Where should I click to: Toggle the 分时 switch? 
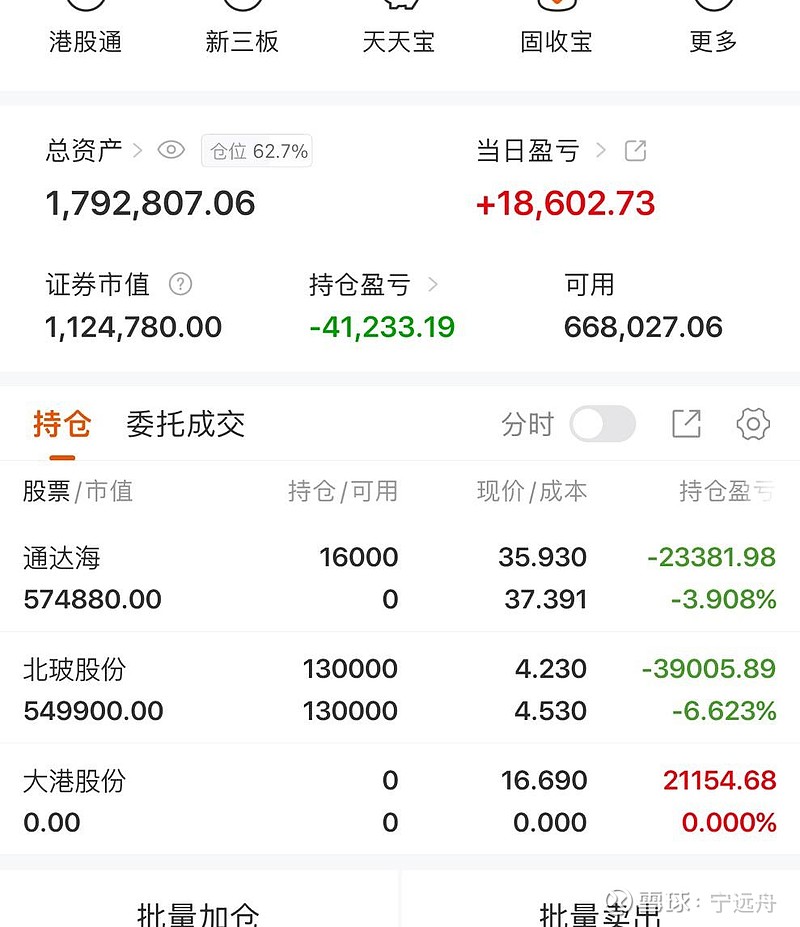point(602,424)
